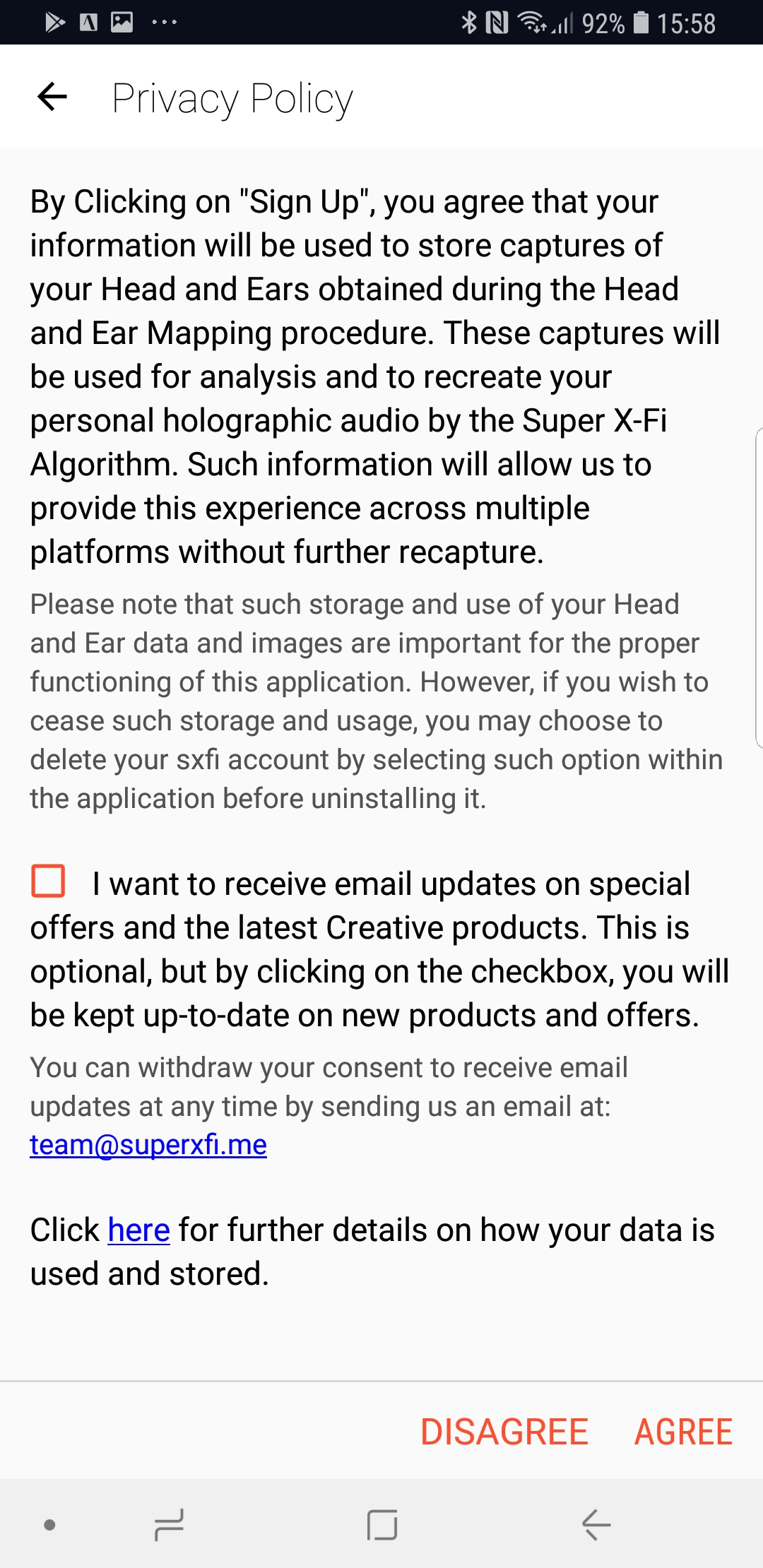Open the "here" data details link

click(x=138, y=1230)
